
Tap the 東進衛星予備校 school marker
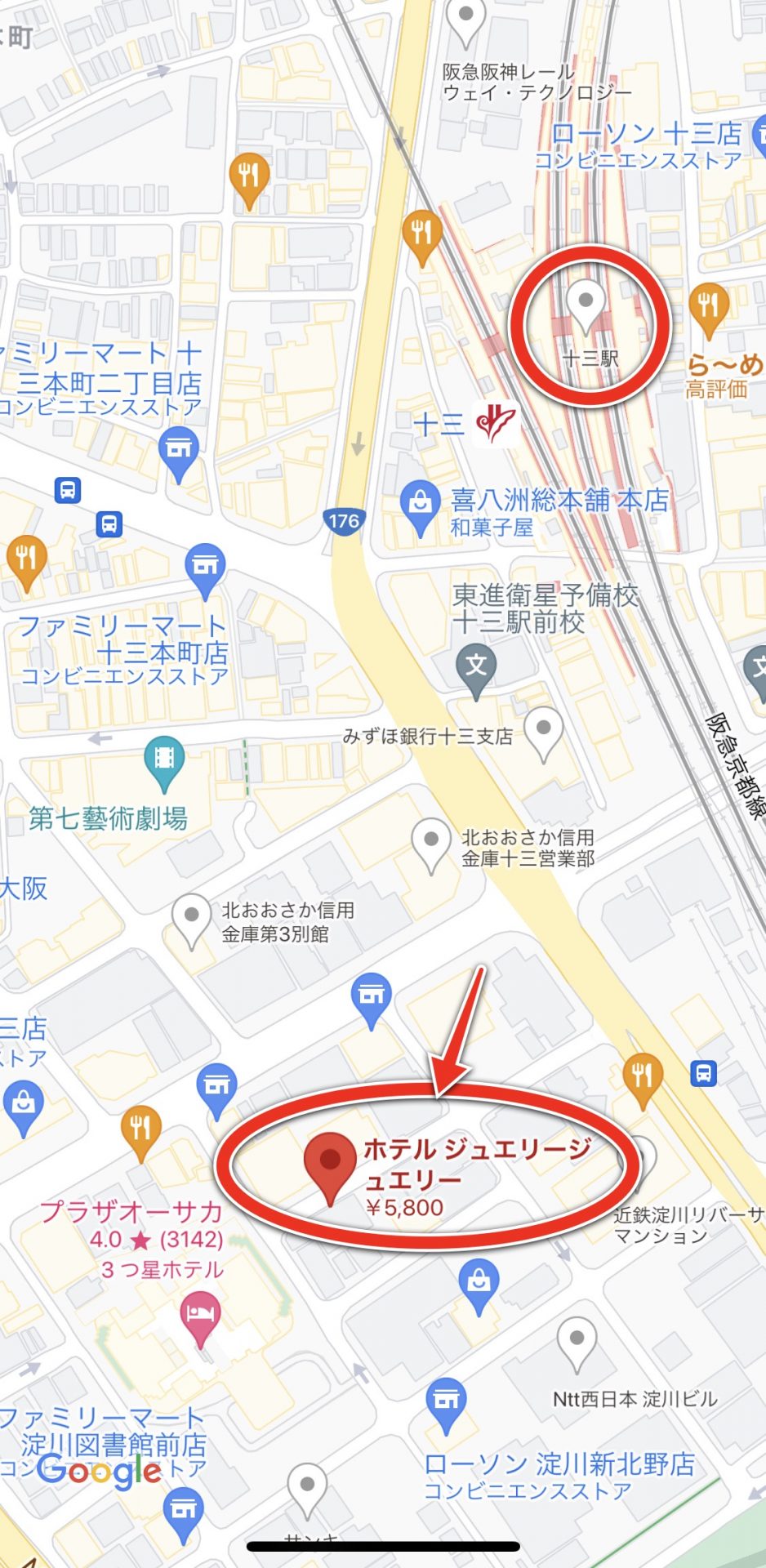(x=476, y=667)
